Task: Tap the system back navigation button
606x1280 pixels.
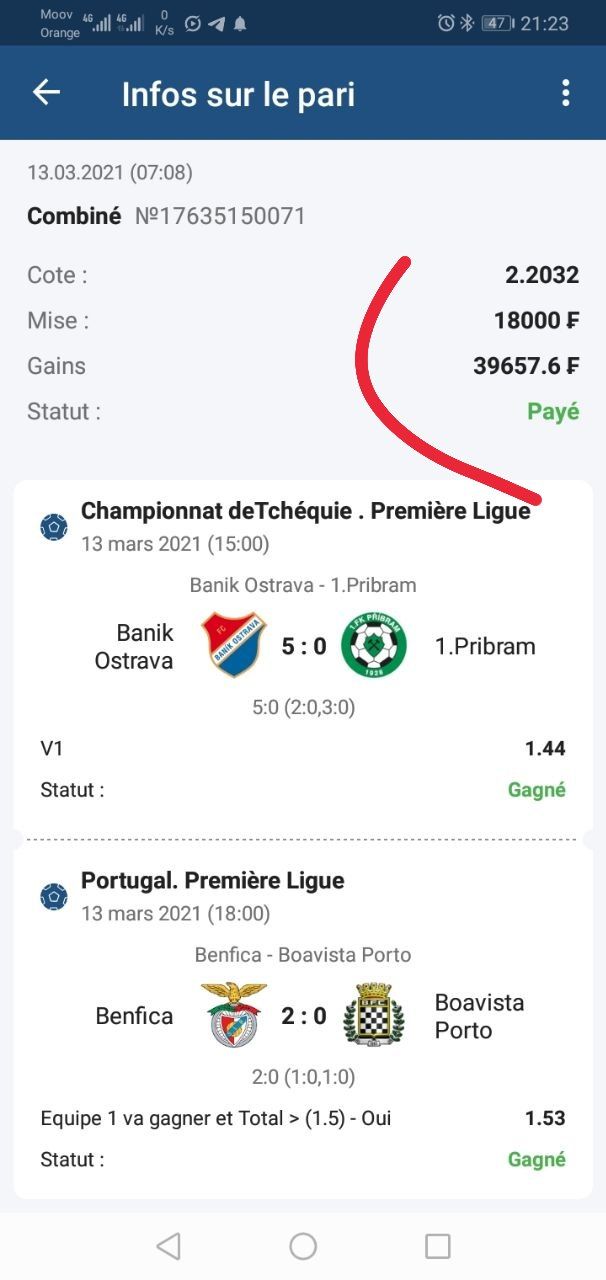Action: 168,1246
